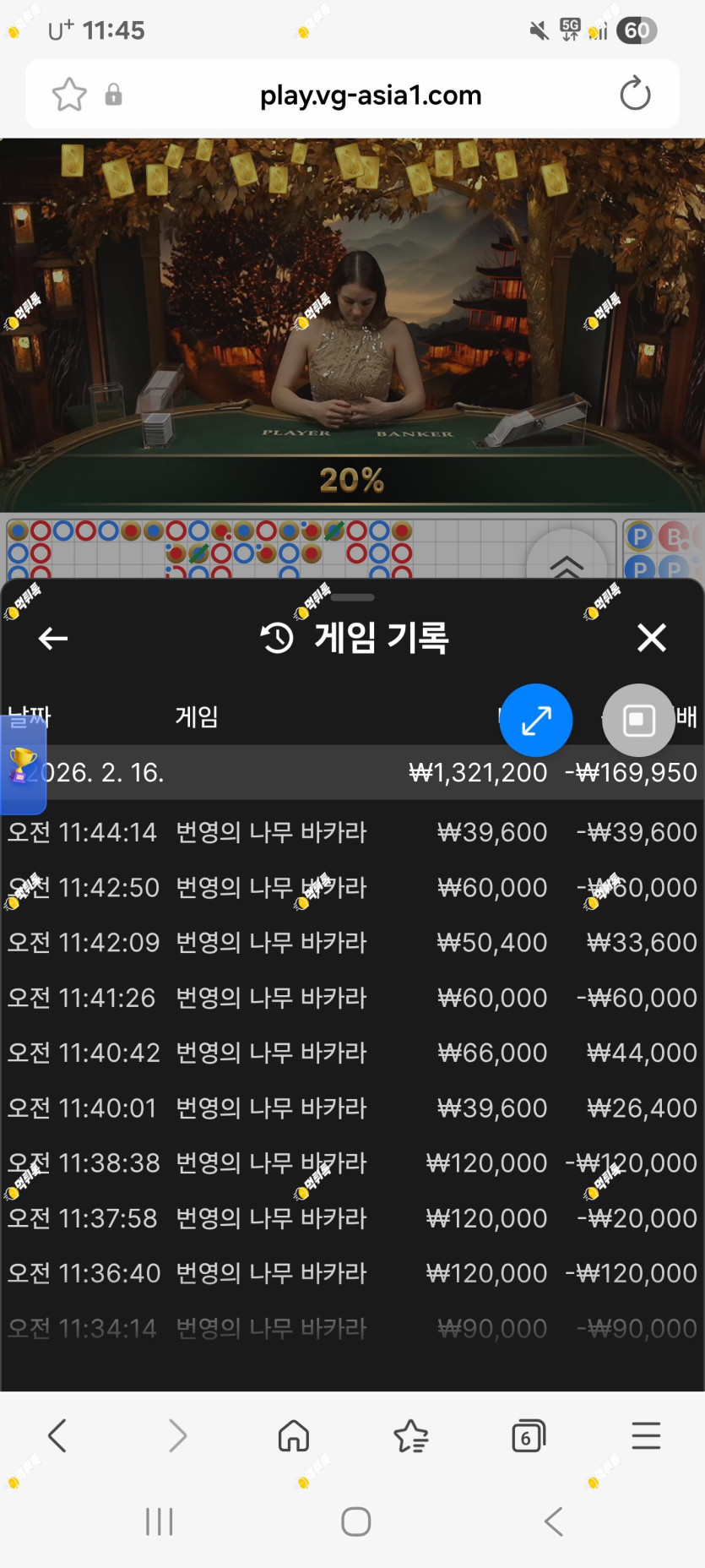
Task: Reload the page
Action: [635, 94]
